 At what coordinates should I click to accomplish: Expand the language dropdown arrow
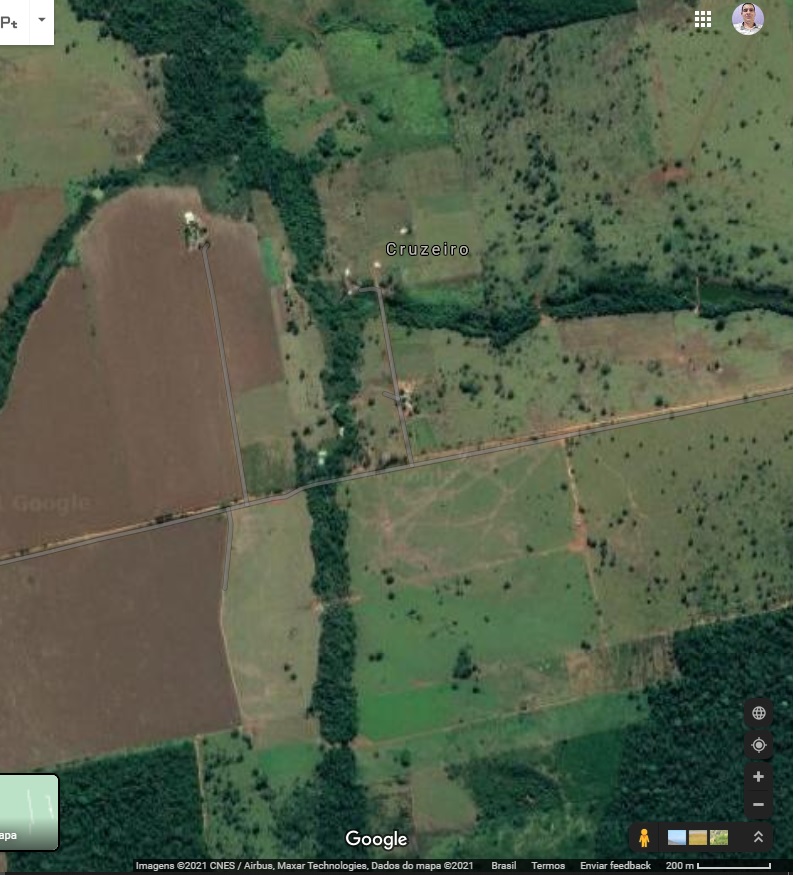[x=41, y=19]
